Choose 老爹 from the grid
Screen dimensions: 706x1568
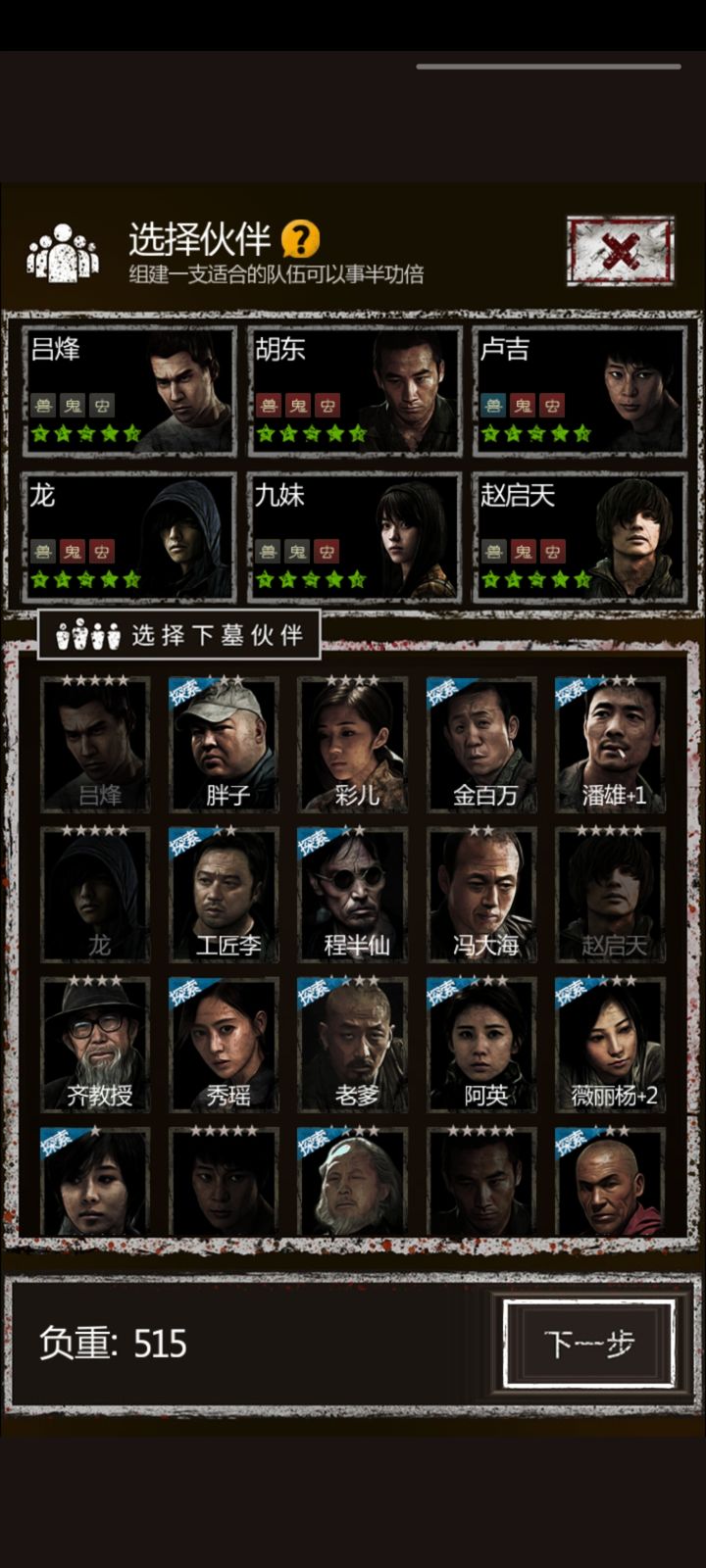click(353, 1045)
